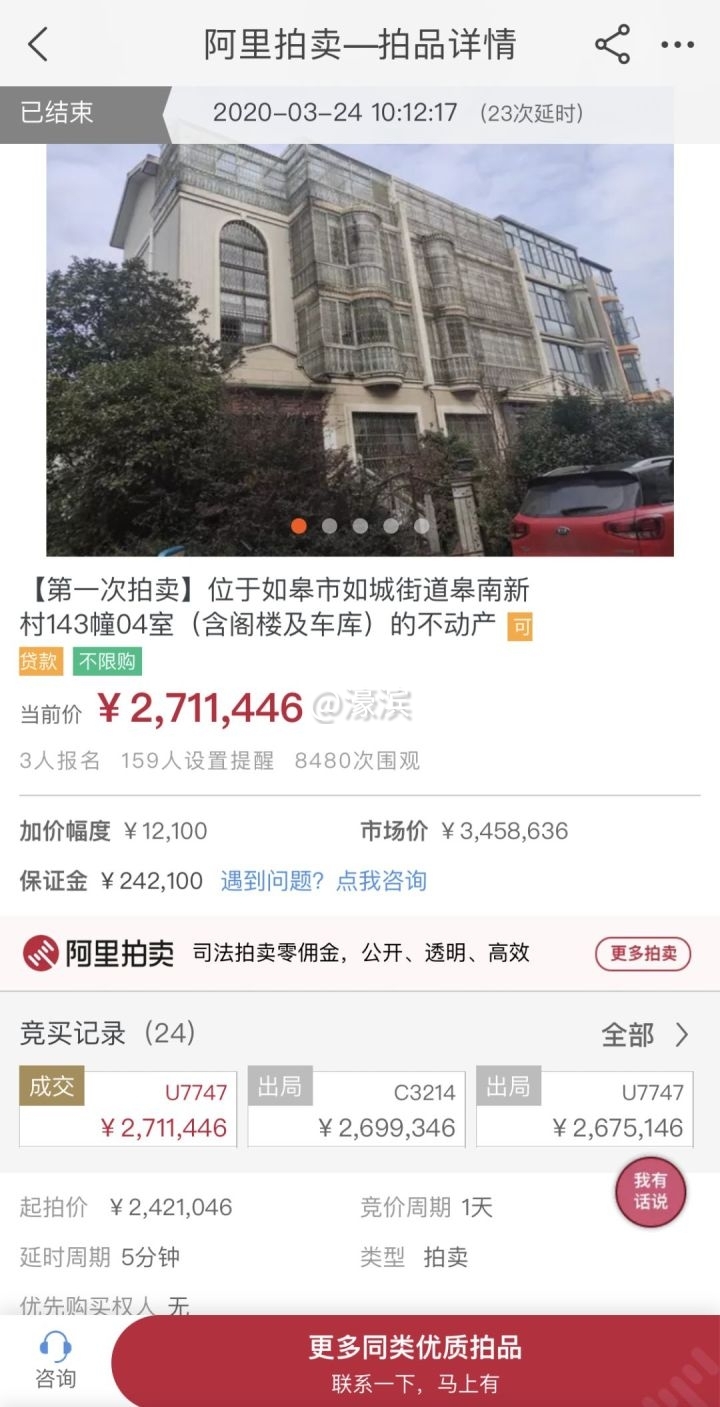The width and height of the screenshot is (720, 1407).
Task: Tap the 遇到问题？点我咨询 link
Action: click(324, 881)
